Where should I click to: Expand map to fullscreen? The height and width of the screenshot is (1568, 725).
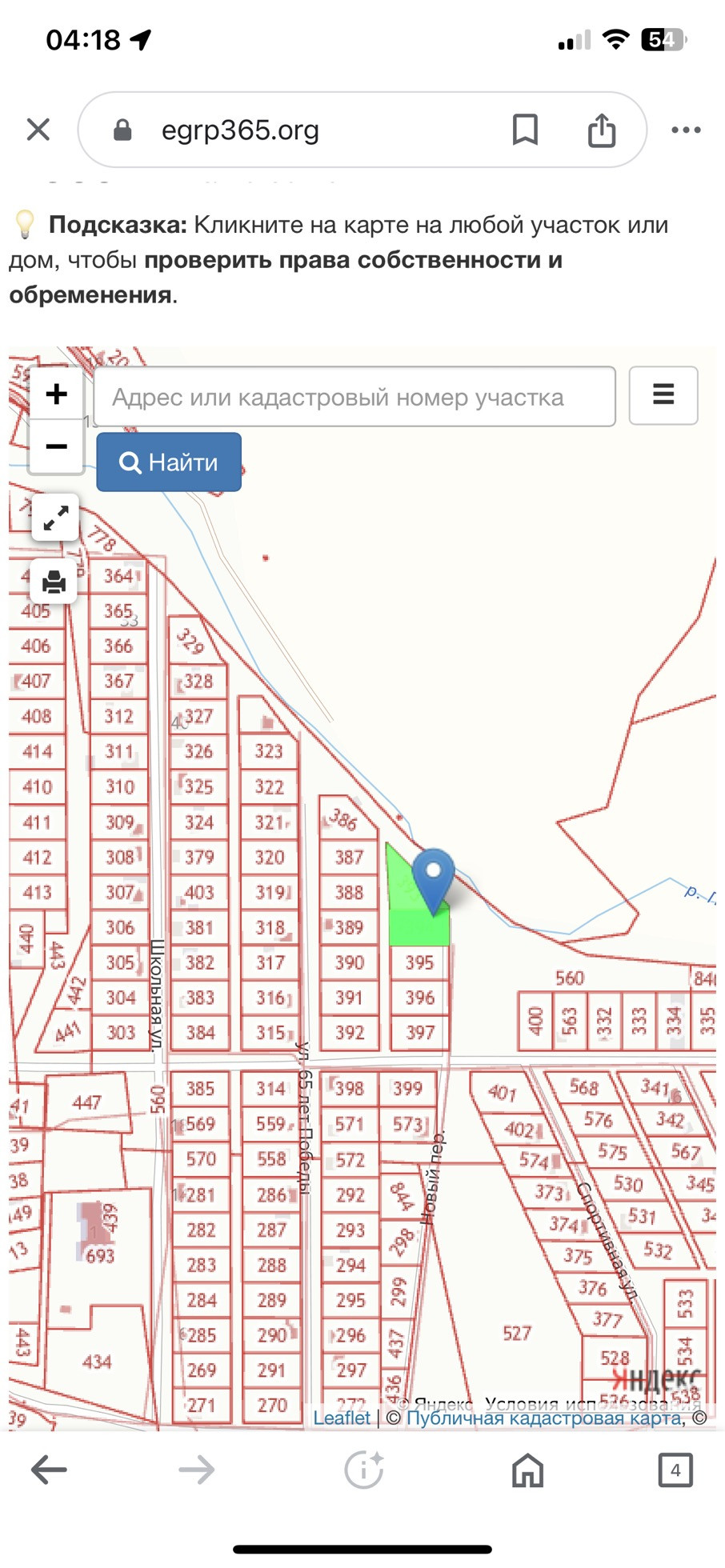(55, 518)
